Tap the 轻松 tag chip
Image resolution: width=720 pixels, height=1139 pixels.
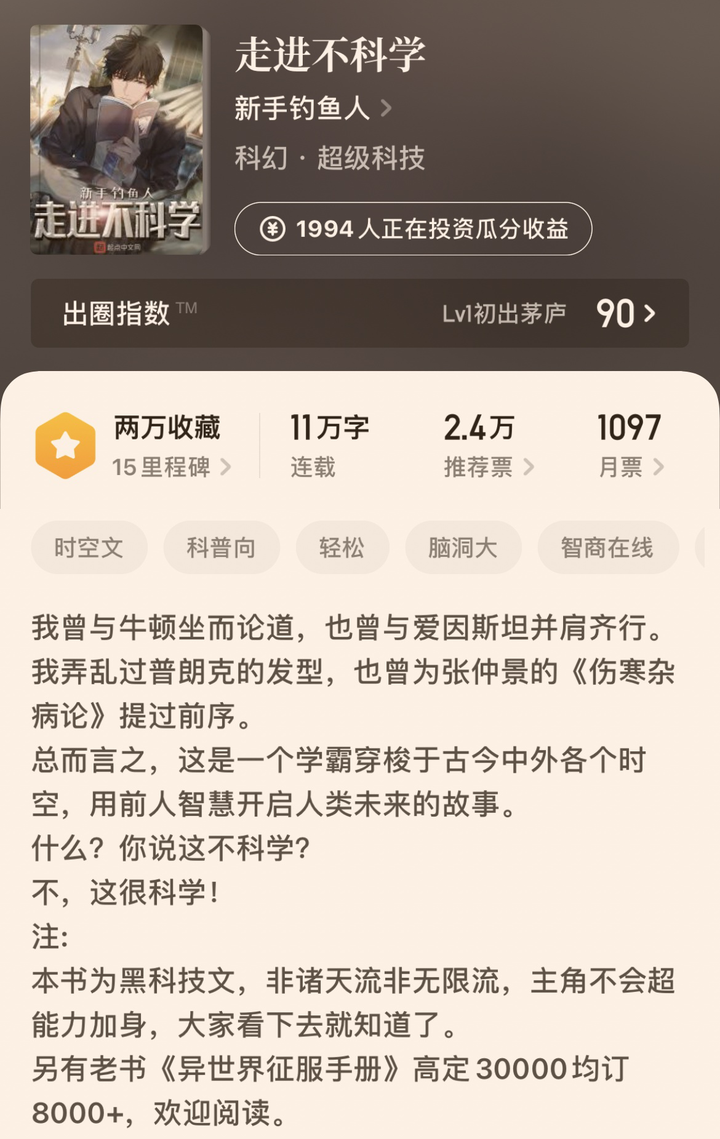tap(342, 547)
